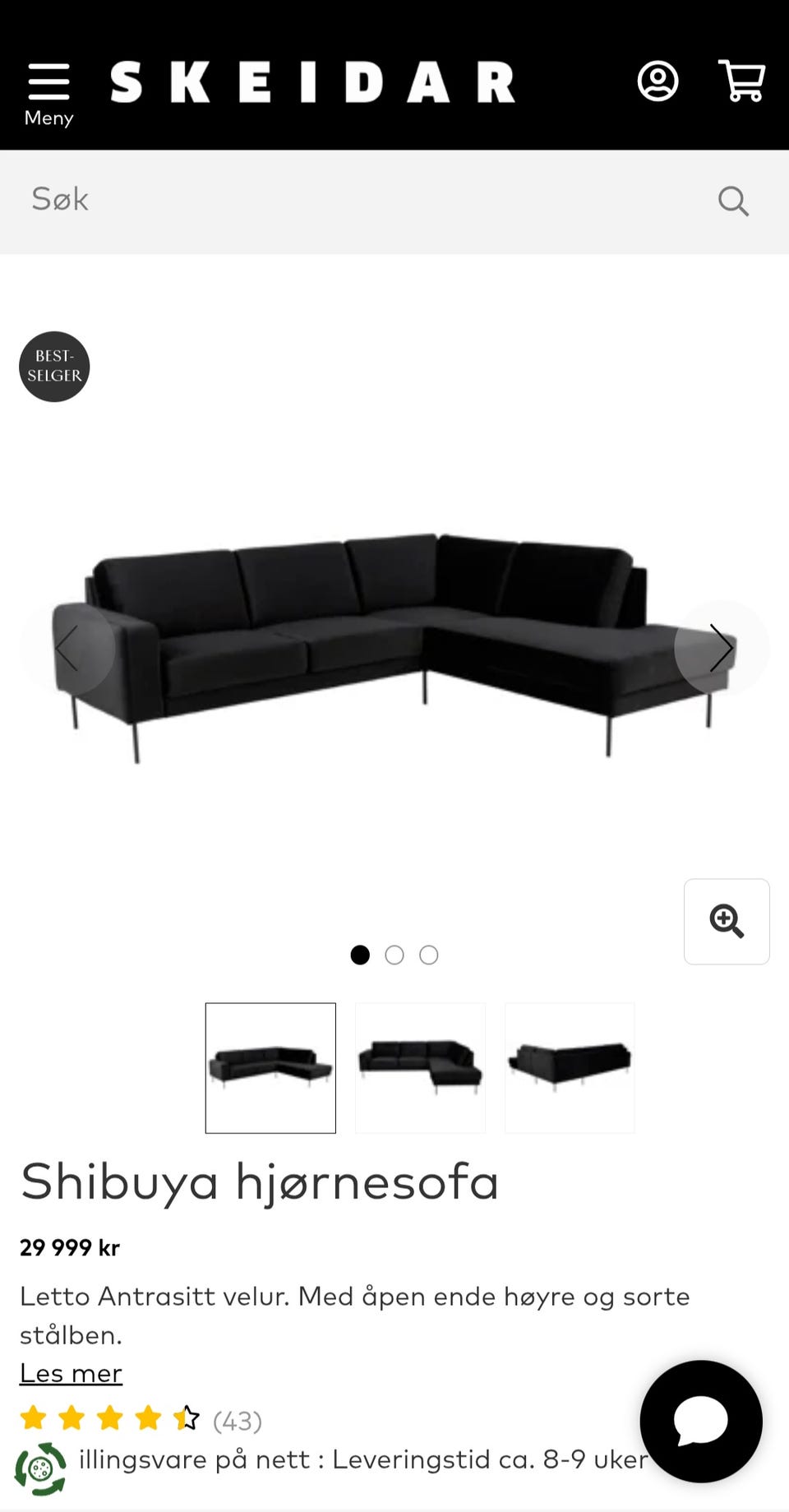Tap the magnifier search icon
This screenshot has height=1512, width=789.
pos(733,201)
